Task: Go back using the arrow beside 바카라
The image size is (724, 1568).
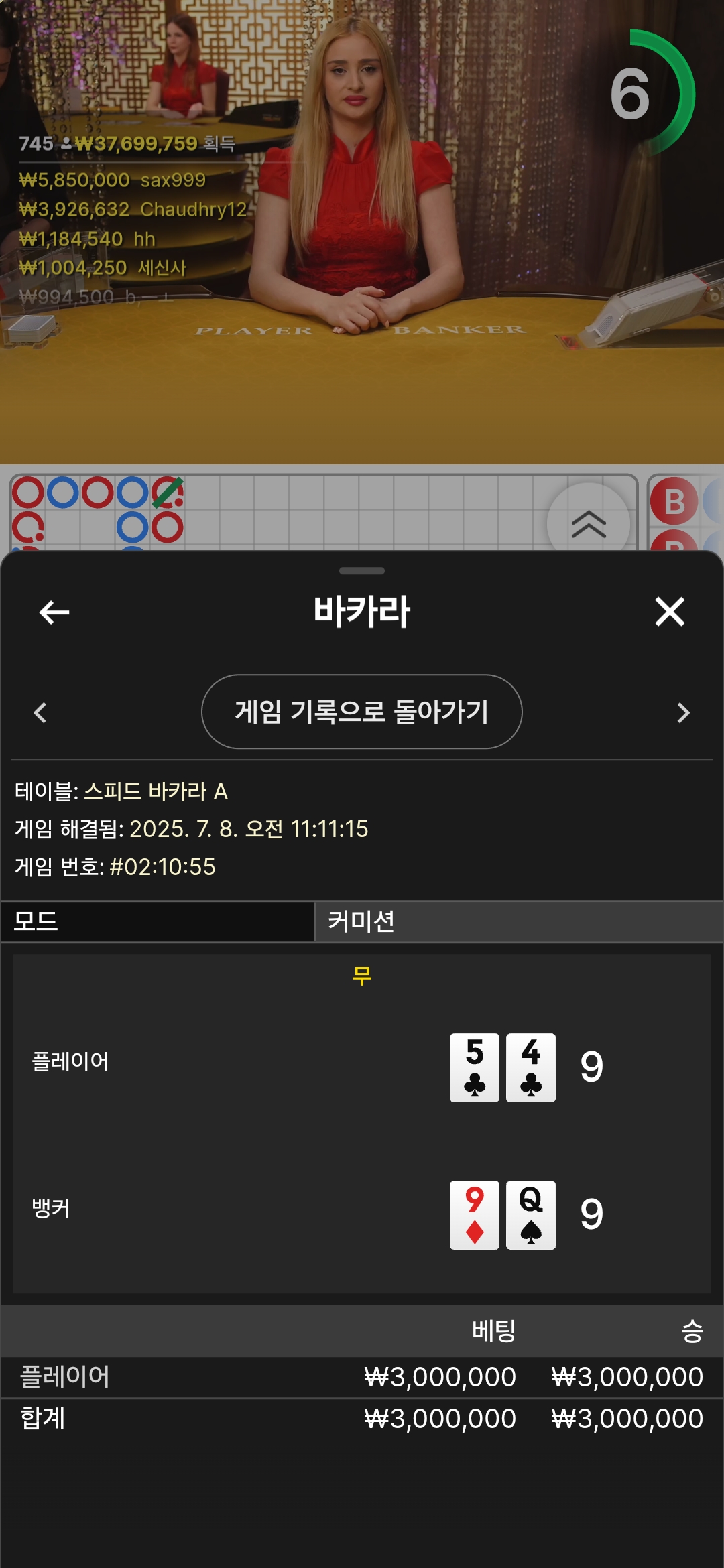Action: [x=54, y=612]
